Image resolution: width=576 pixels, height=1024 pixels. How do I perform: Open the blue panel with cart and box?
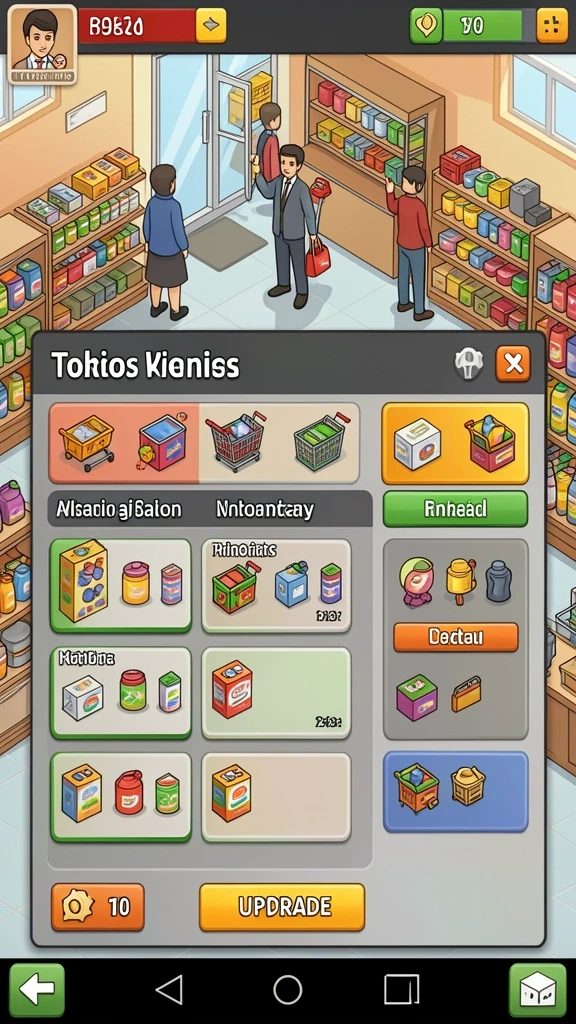(455, 792)
